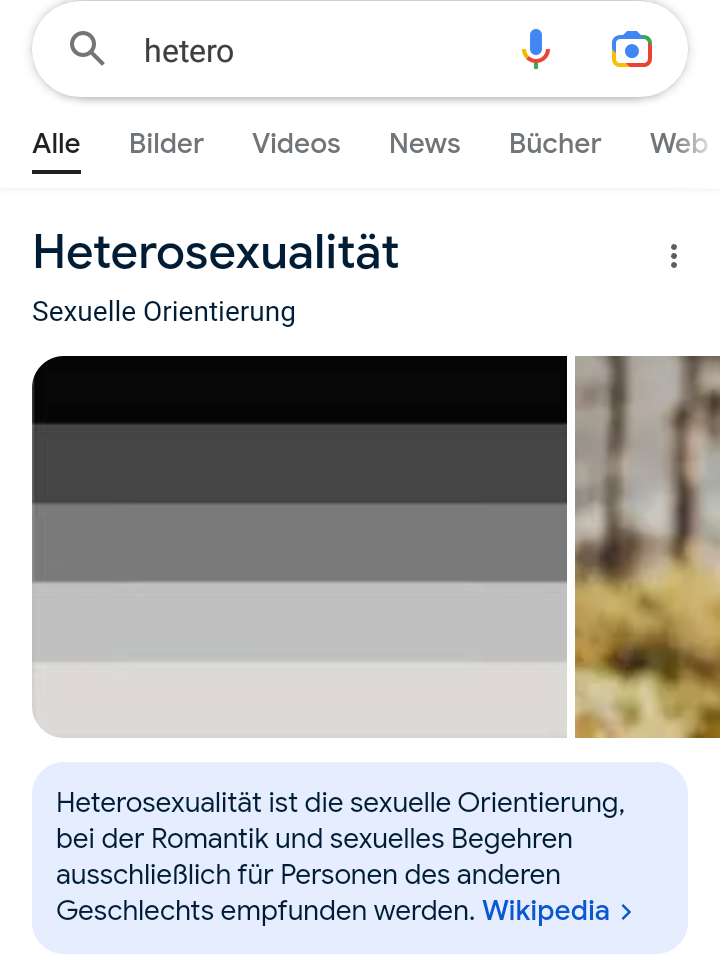This screenshot has height=963, width=720.
Task: Tap the search field containing 'hetero'
Action: [x=300, y=50]
